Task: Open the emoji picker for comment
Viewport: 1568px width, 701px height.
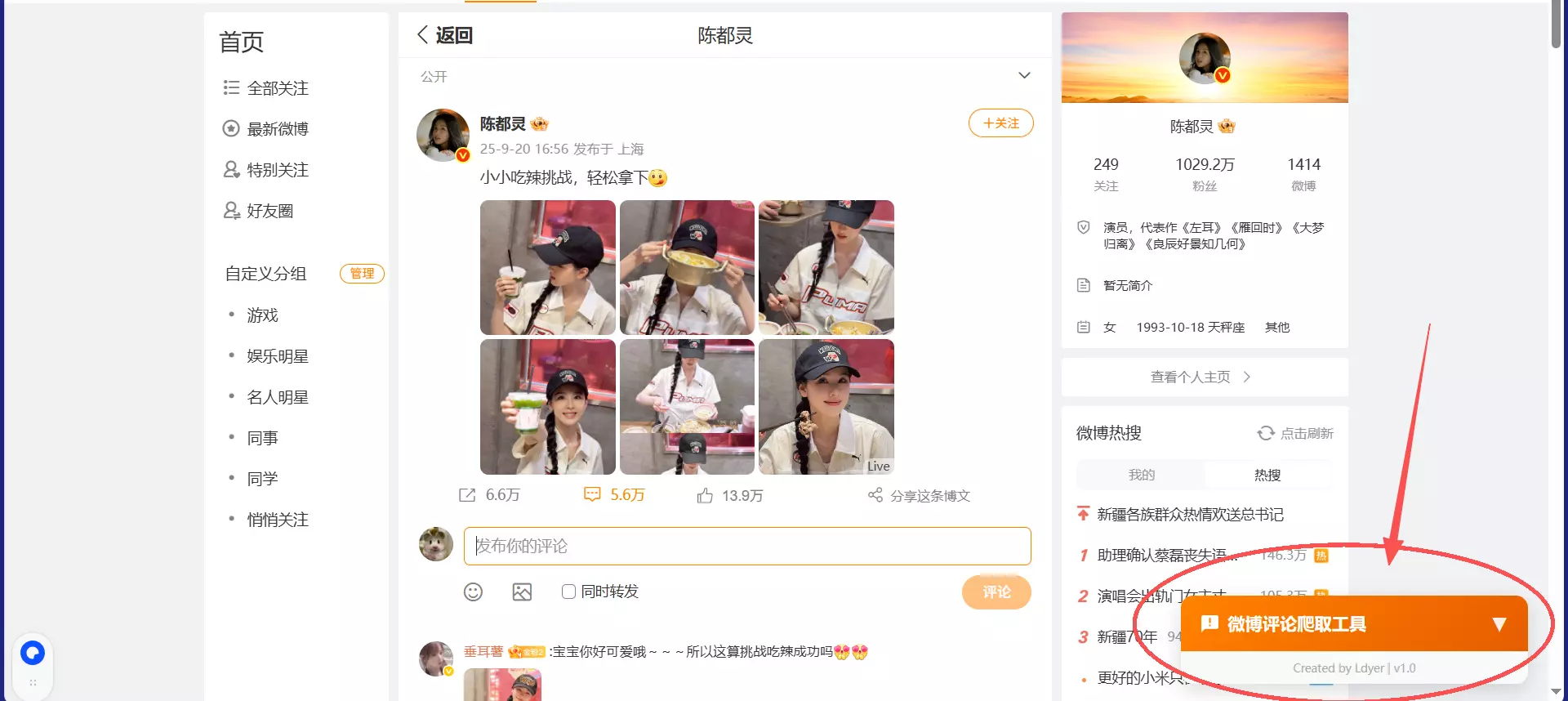Action: click(x=473, y=592)
